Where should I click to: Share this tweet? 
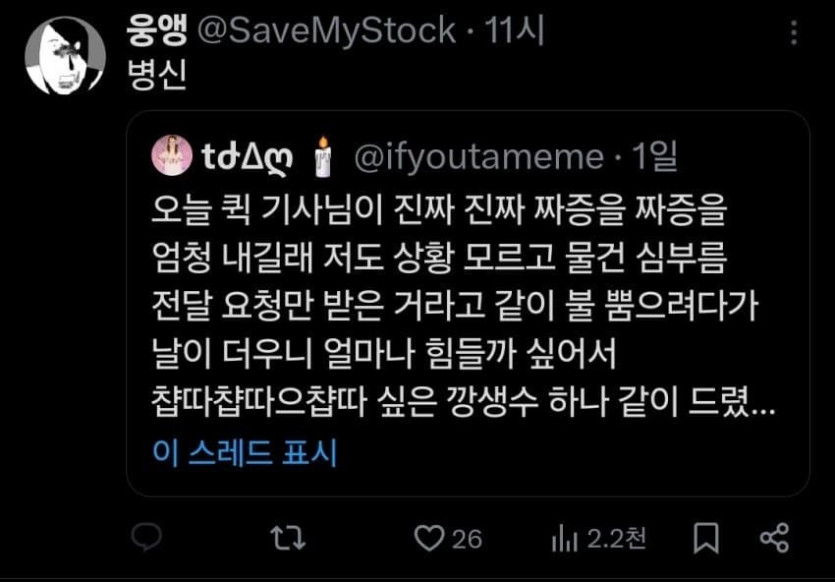(775, 539)
